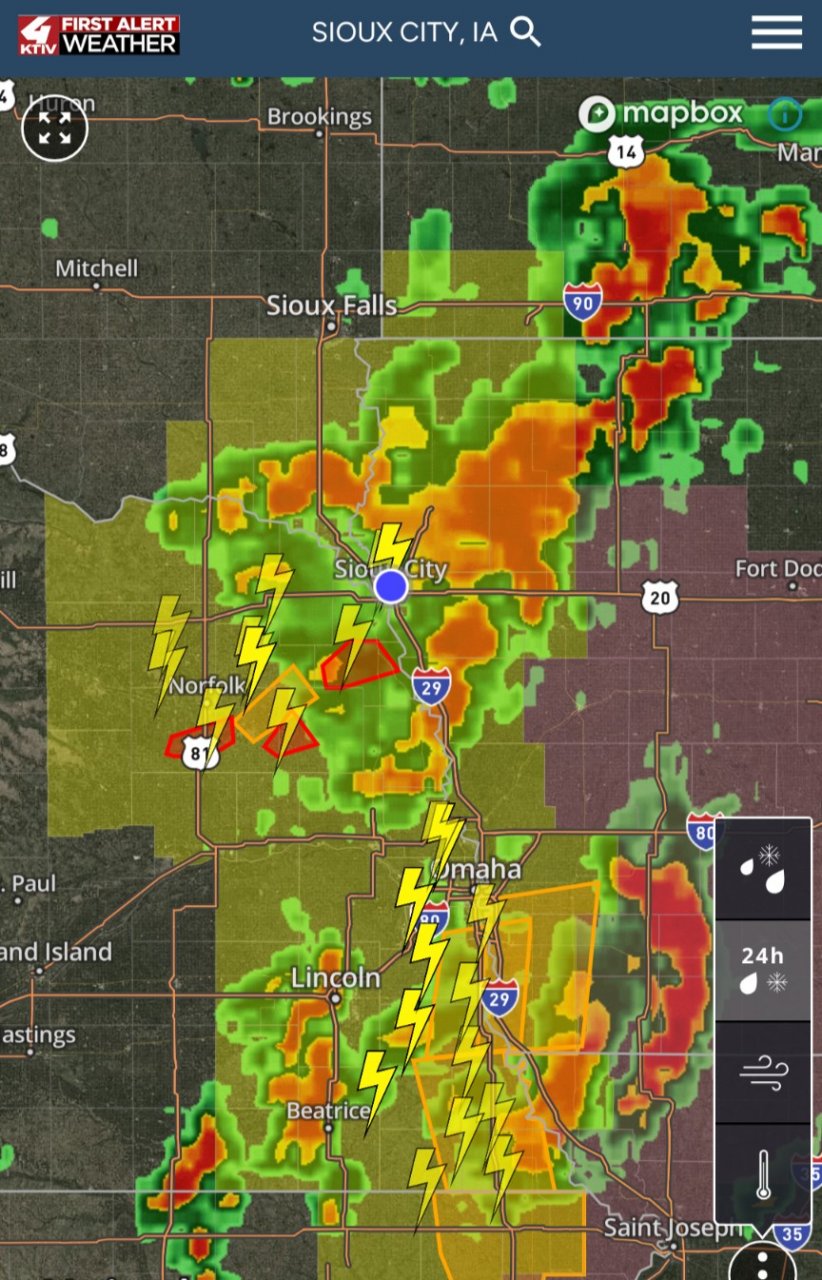822x1280 pixels.
Task: Switch to the 24h precipitation layer
Action: tap(762, 970)
